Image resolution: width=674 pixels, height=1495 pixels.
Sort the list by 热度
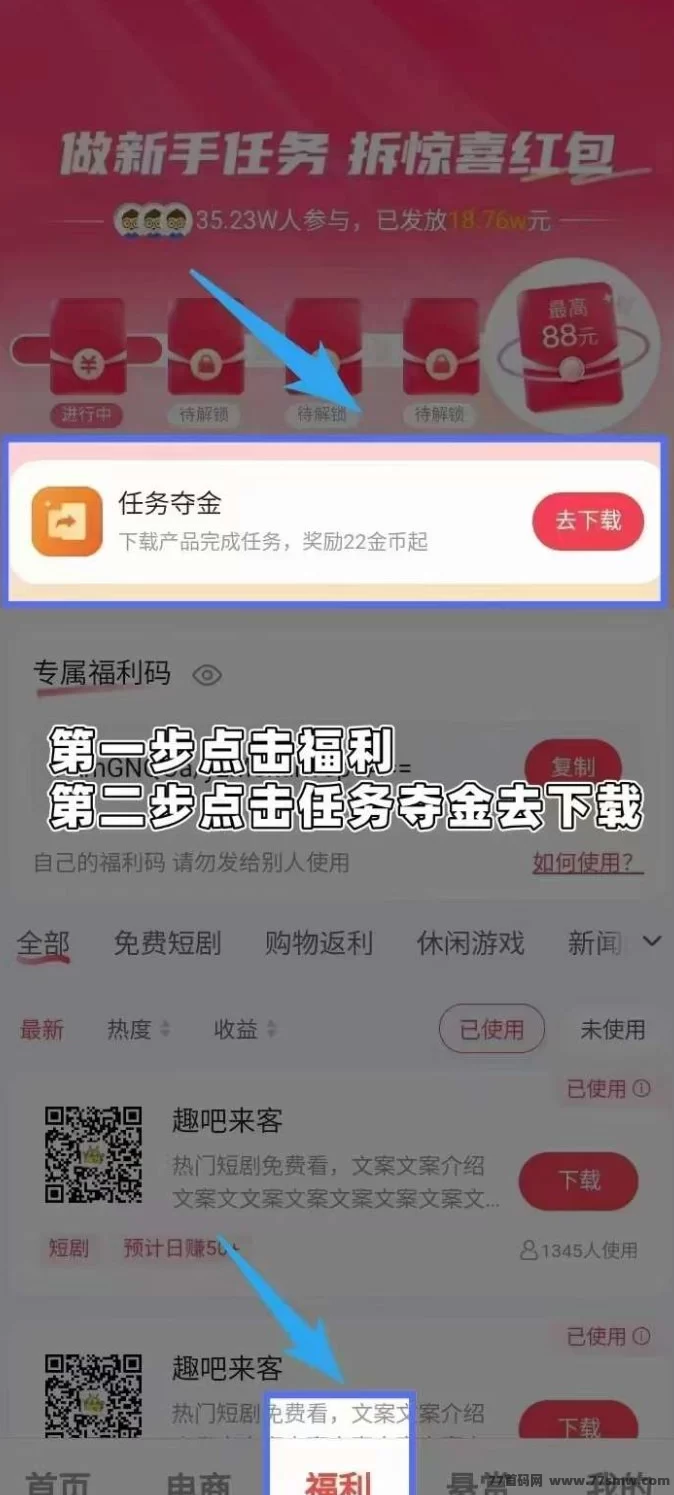pos(138,1029)
